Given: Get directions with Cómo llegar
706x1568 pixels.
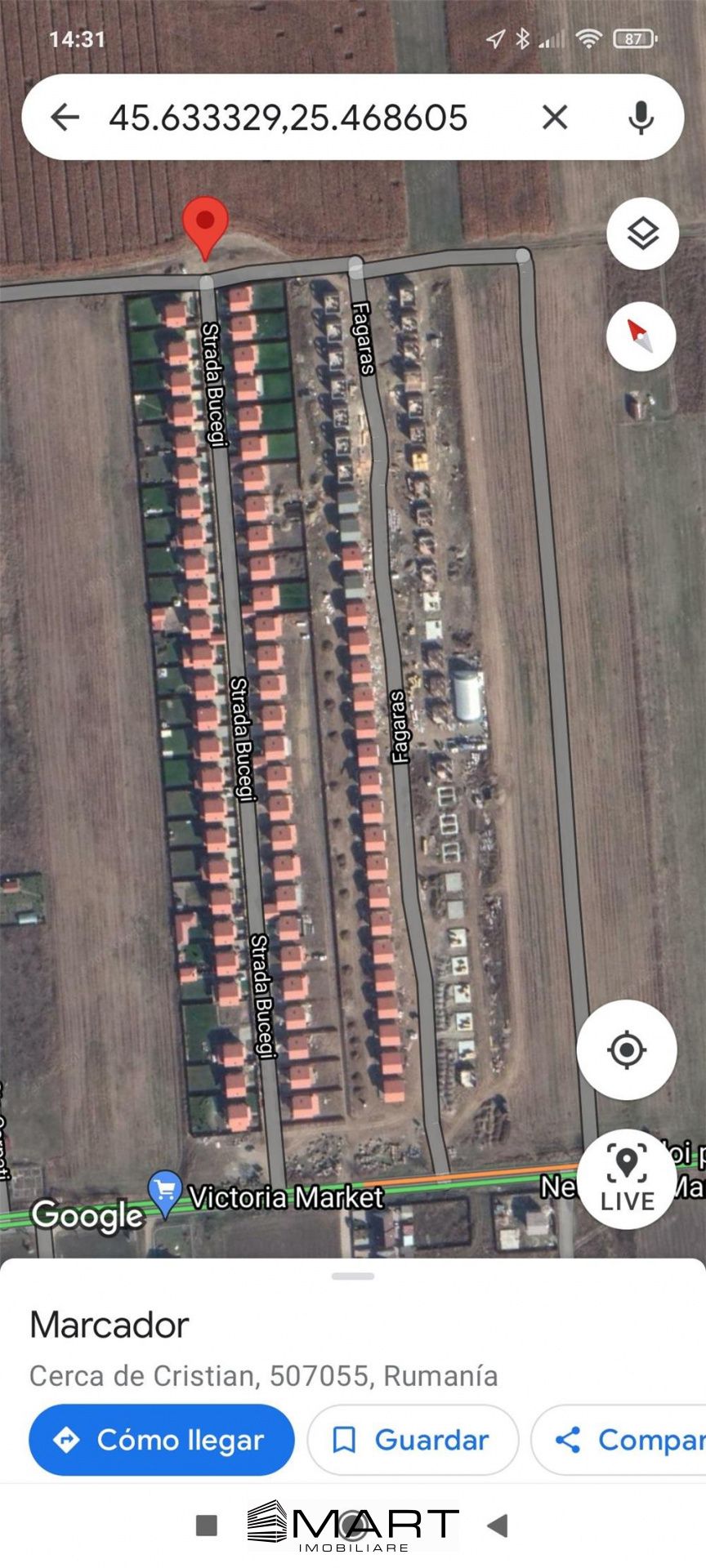Looking at the screenshot, I should tap(161, 1440).
